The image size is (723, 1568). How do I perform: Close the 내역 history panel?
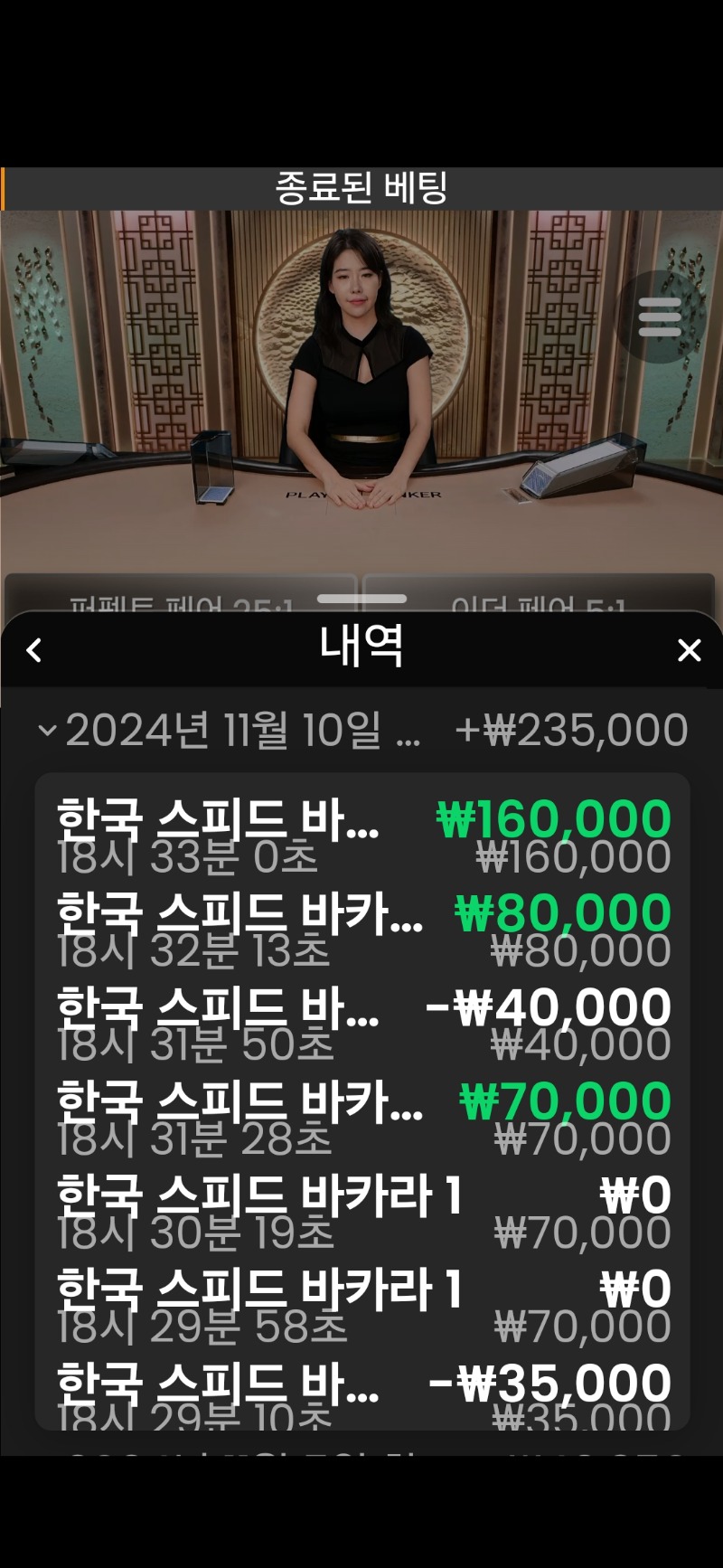click(x=689, y=650)
